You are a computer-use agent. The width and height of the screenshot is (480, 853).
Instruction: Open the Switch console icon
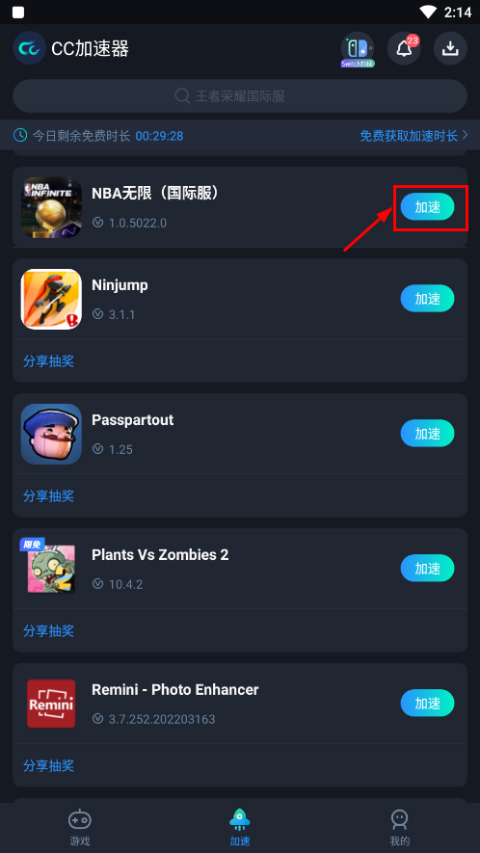[358, 50]
